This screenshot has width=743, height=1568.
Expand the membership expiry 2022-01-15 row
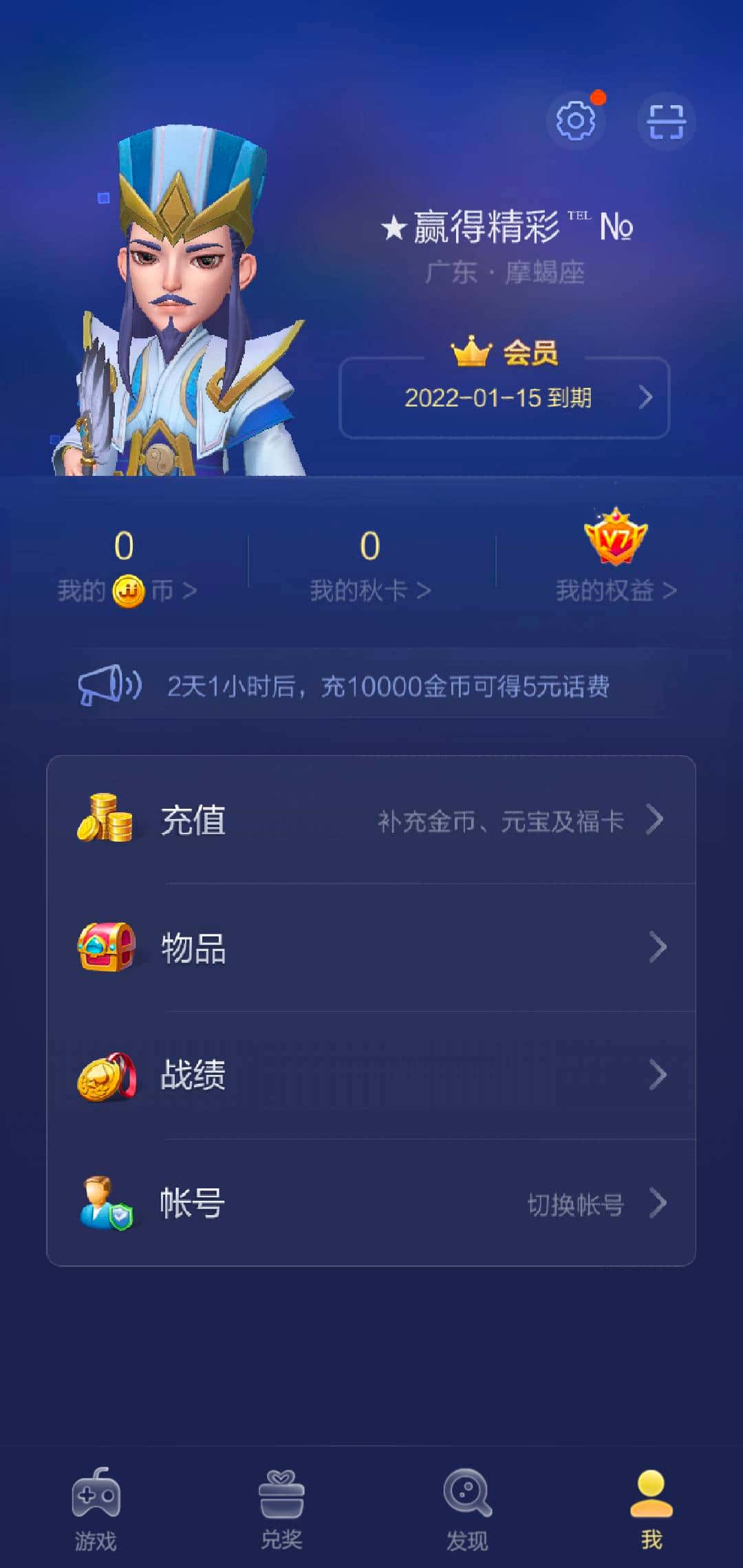504,398
